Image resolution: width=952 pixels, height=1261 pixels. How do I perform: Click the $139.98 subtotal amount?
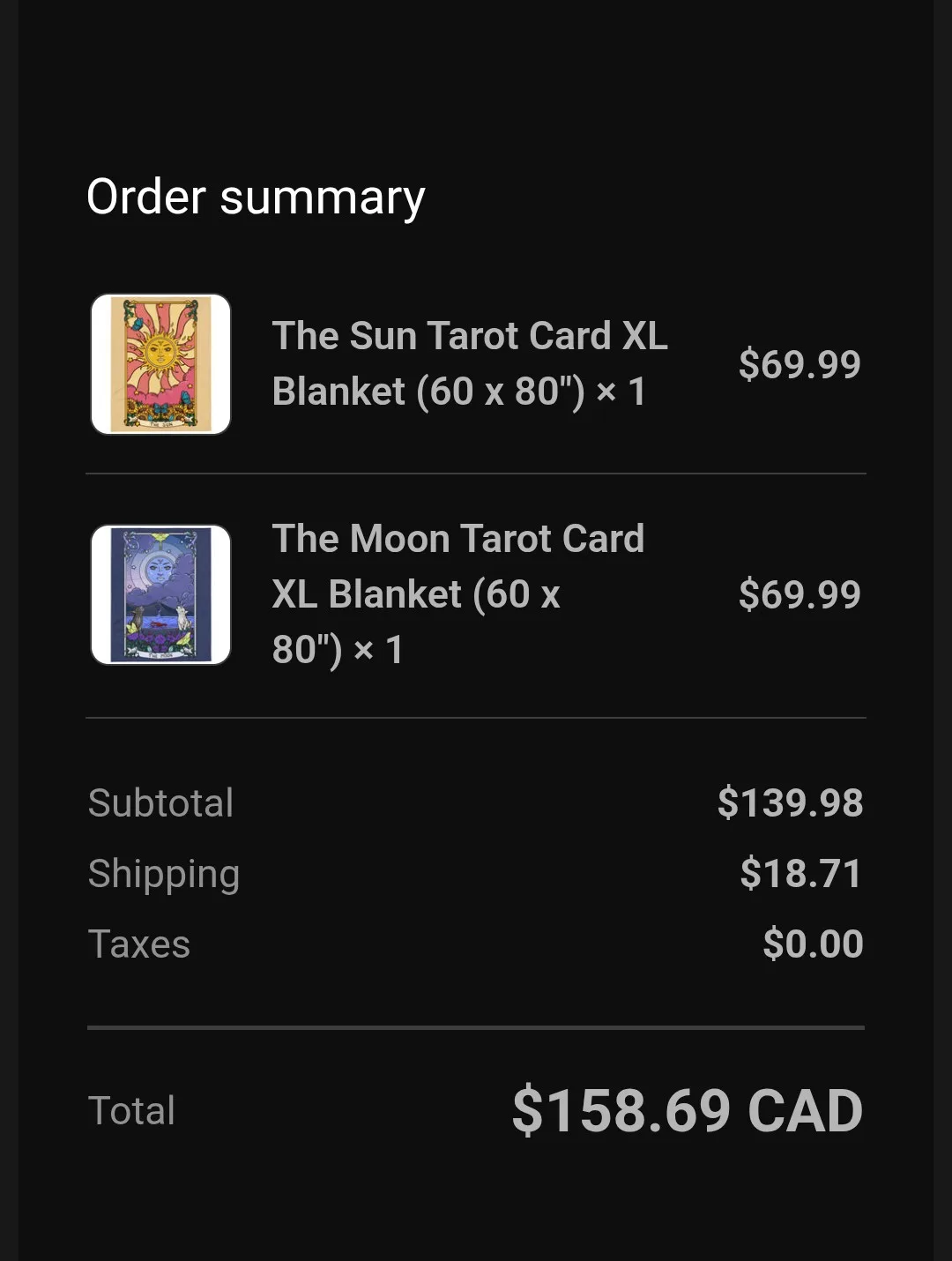(791, 803)
